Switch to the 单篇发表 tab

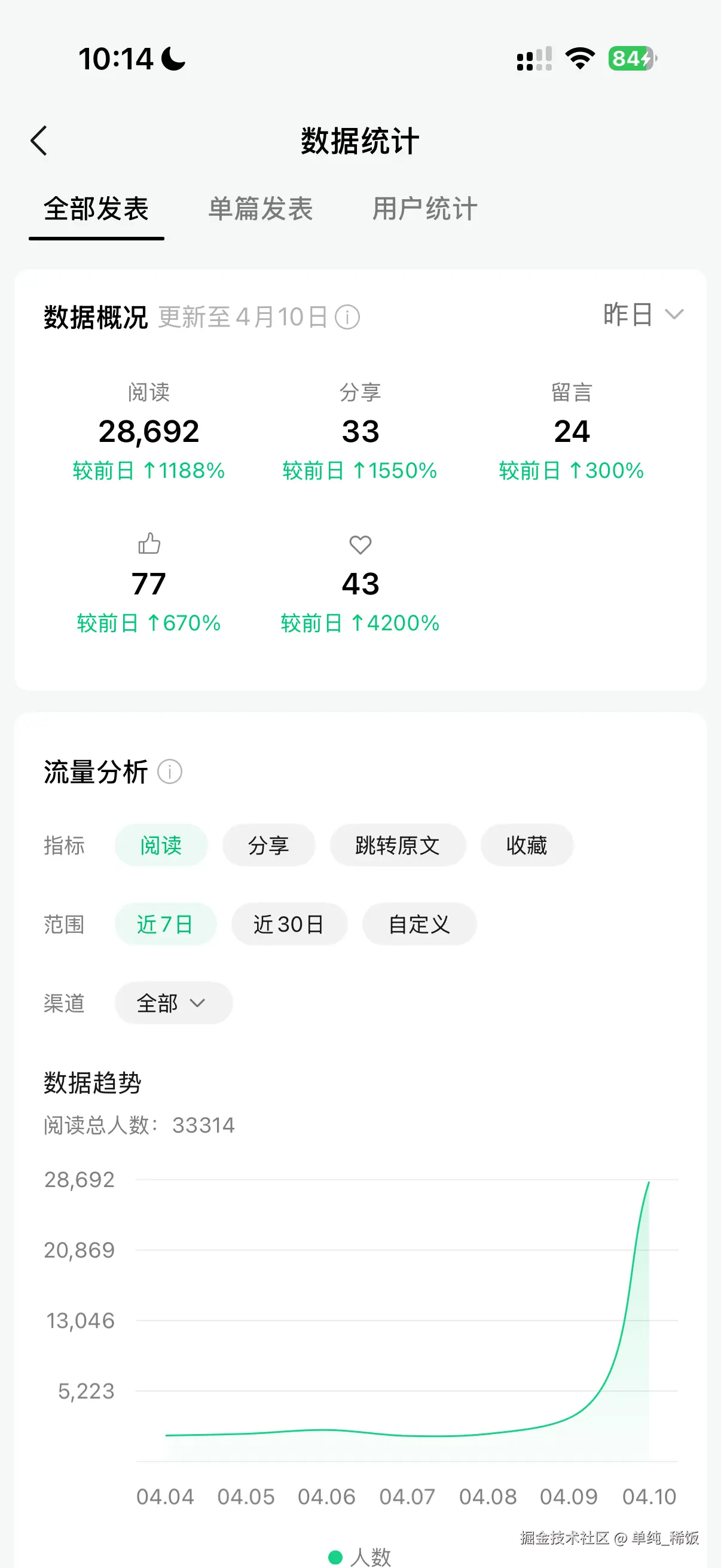pos(260,209)
